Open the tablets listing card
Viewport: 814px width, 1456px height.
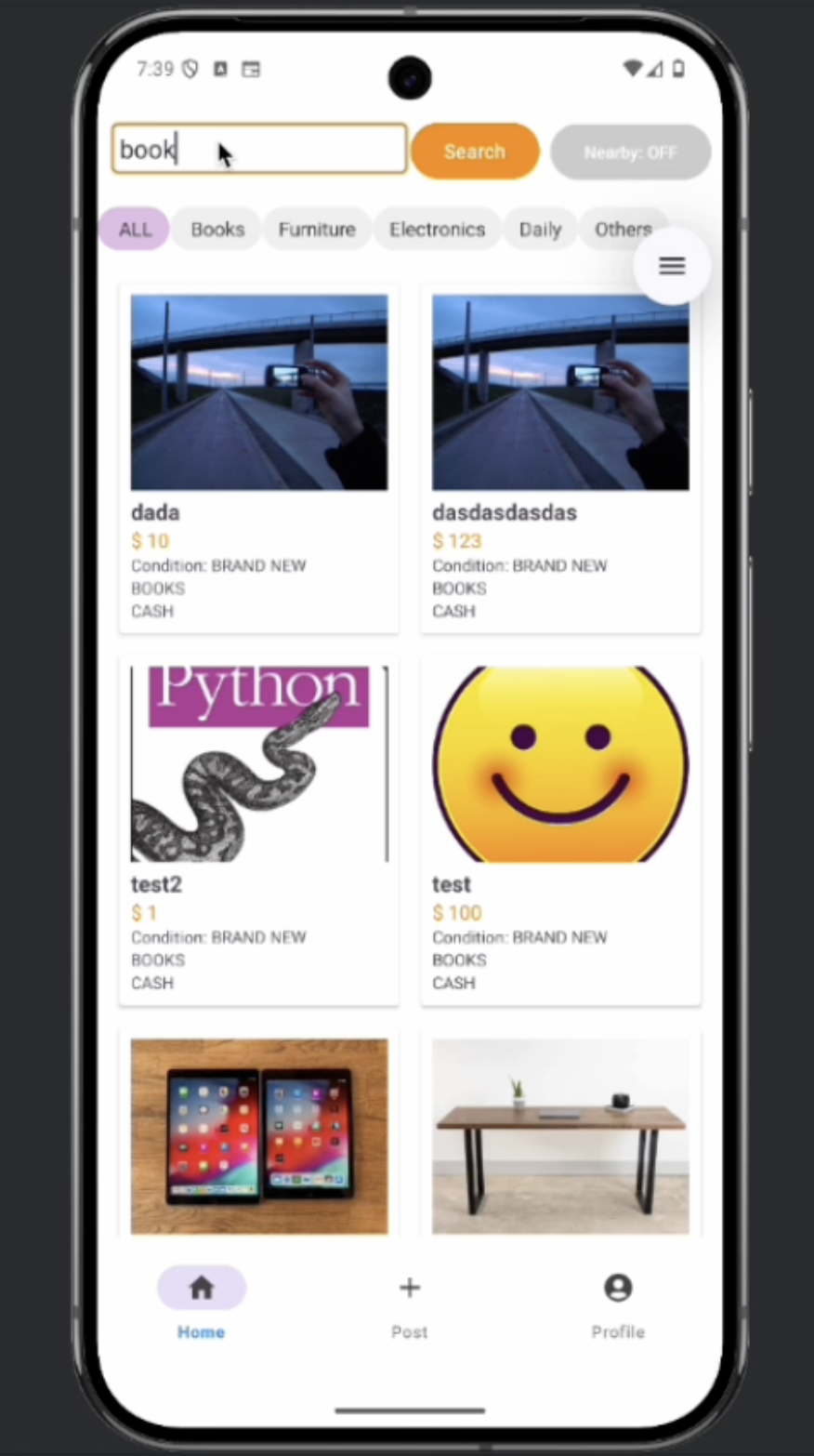259,1136
